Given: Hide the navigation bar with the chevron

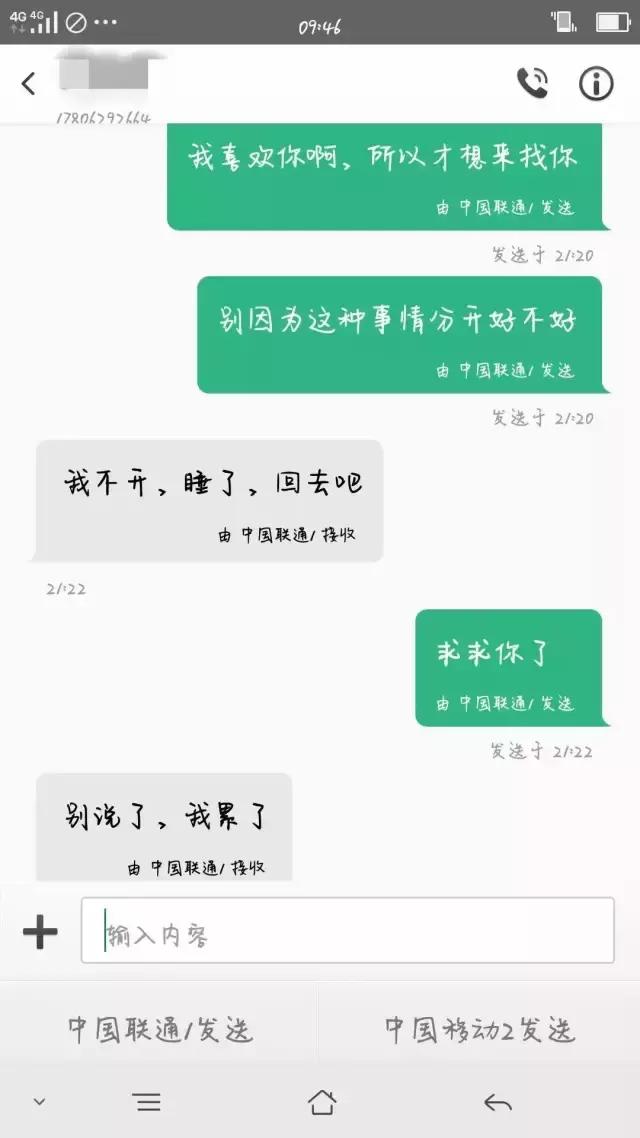Looking at the screenshot, I should coord(39,1102).
